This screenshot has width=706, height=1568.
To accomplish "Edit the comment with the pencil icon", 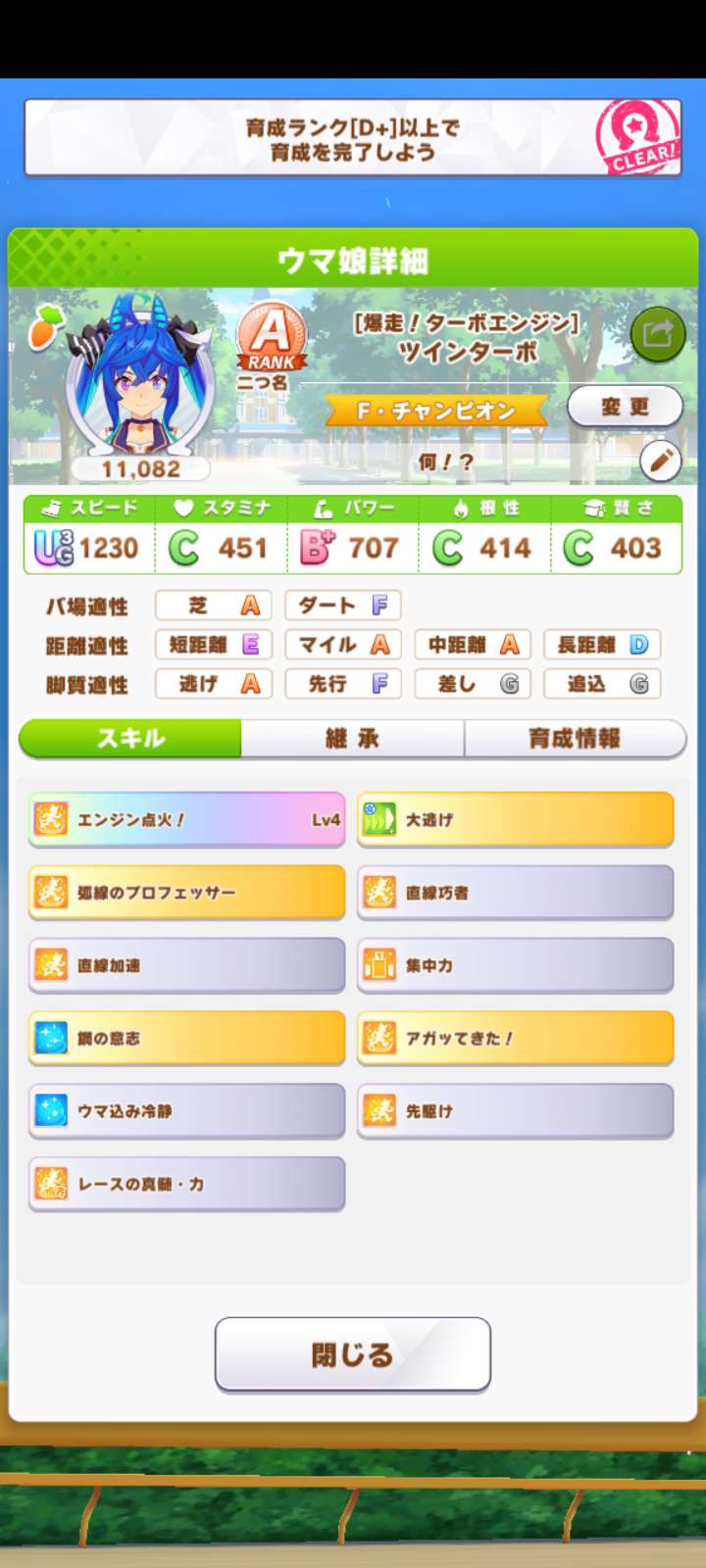I will tap(660, 461).
